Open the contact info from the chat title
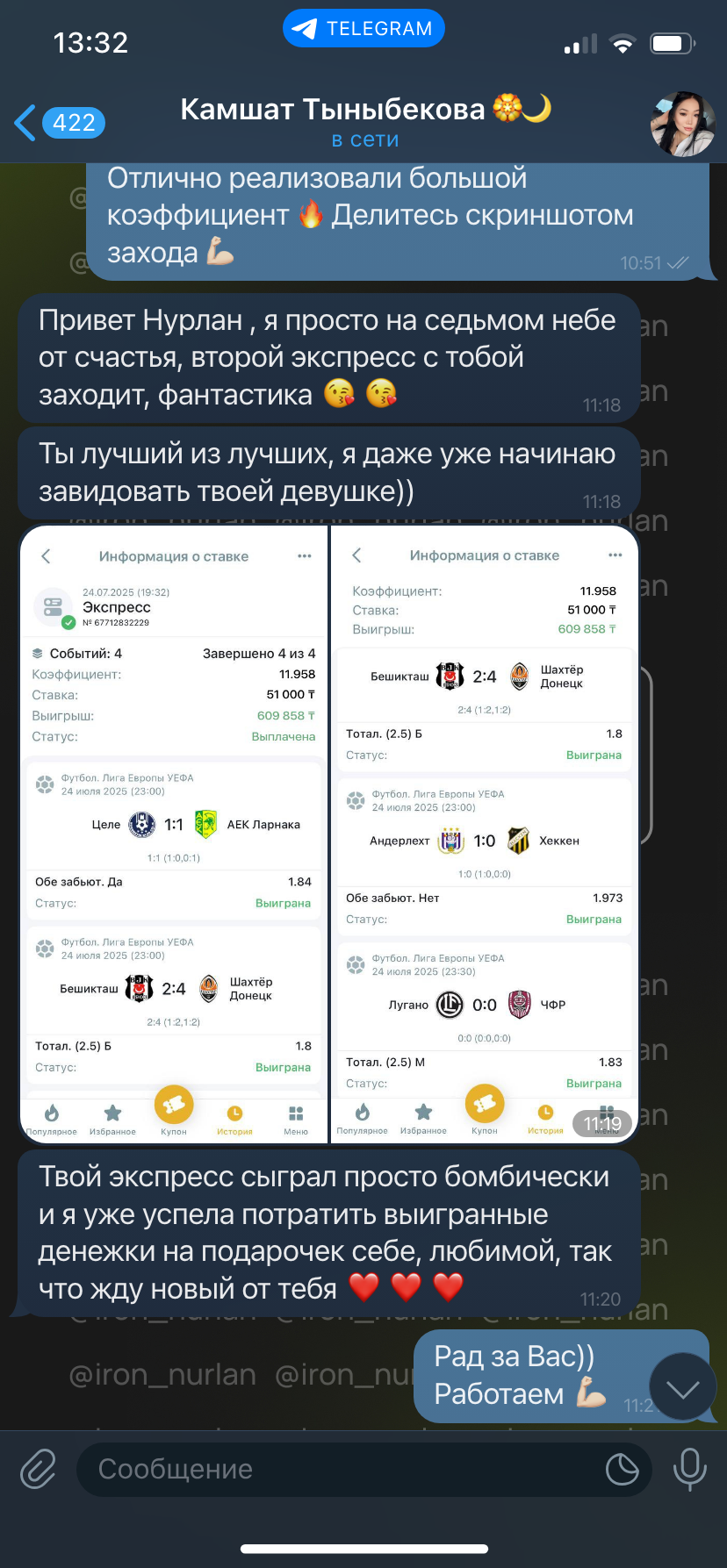Viewport: 727px width, 1568px height. point(365,122)
